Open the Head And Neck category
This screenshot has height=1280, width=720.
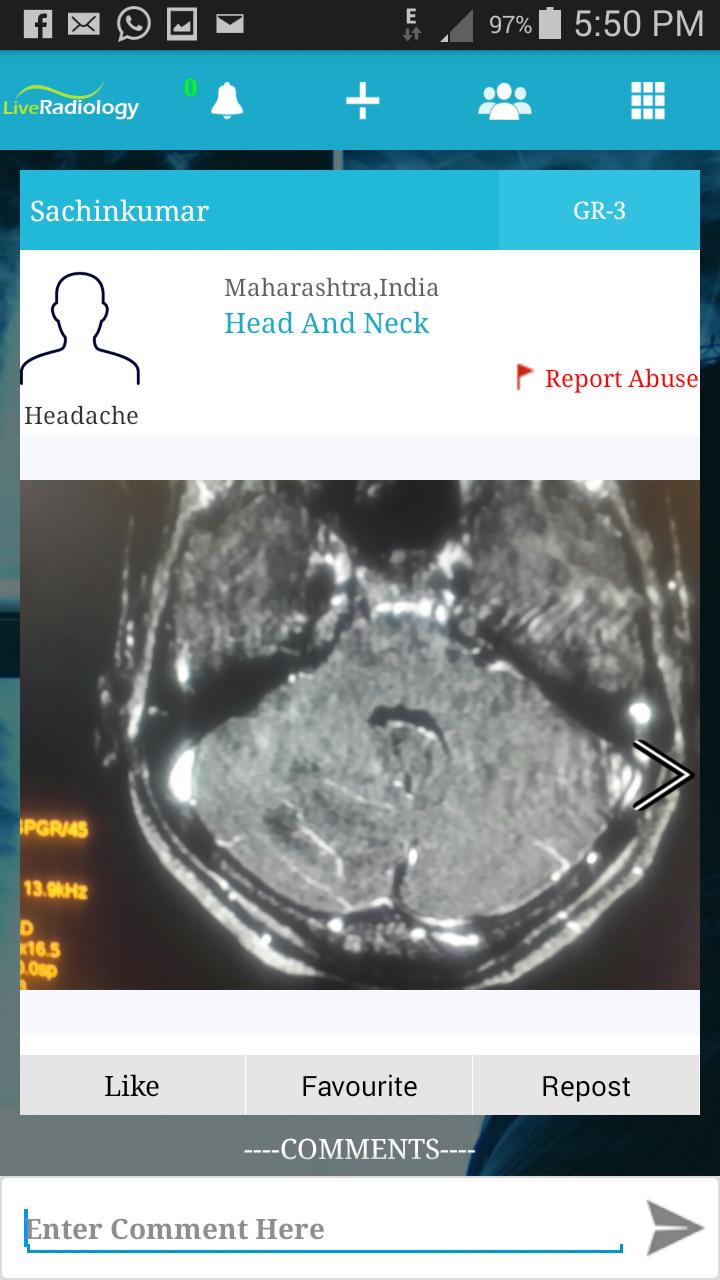[326, 323]
